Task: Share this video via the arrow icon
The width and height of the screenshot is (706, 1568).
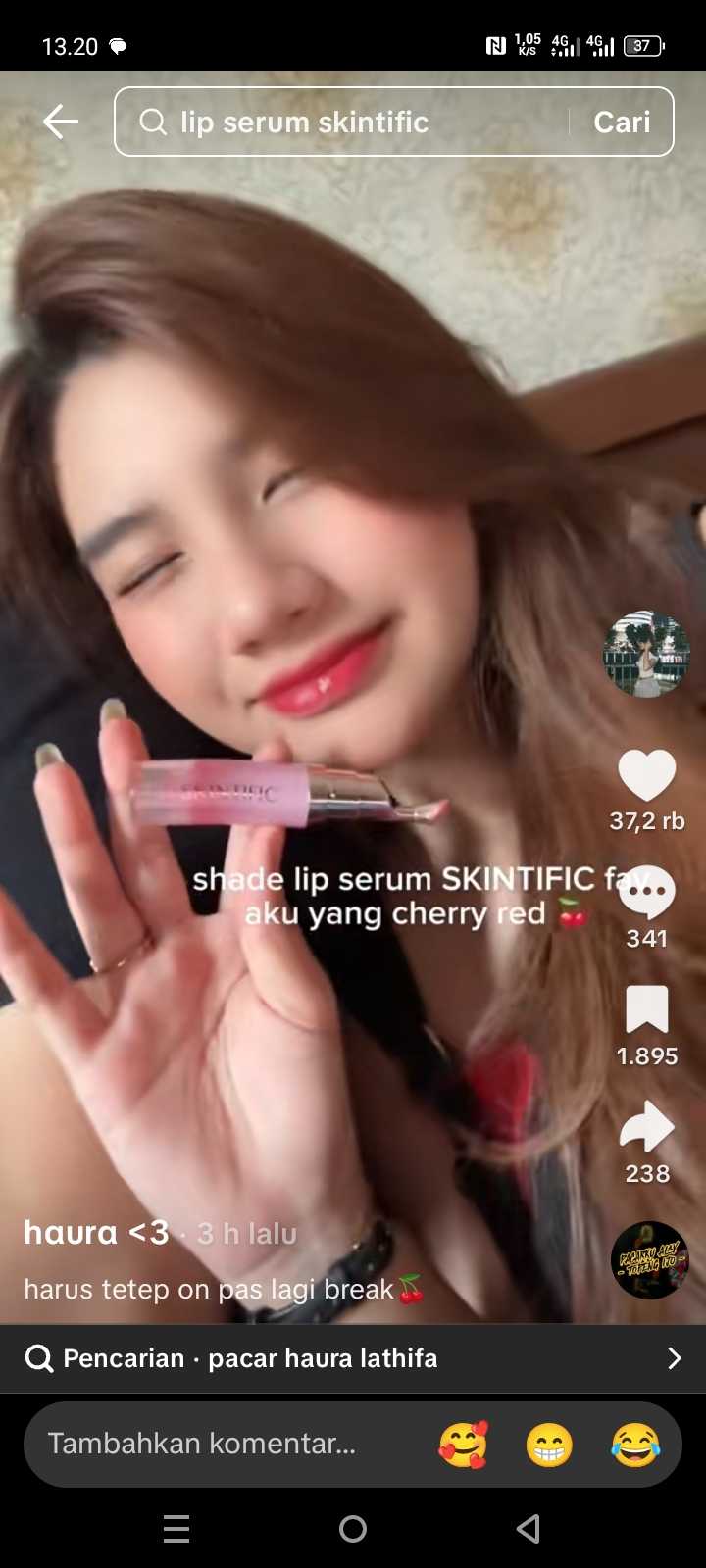Action: pyautogui.click(x=646, y=1128)
